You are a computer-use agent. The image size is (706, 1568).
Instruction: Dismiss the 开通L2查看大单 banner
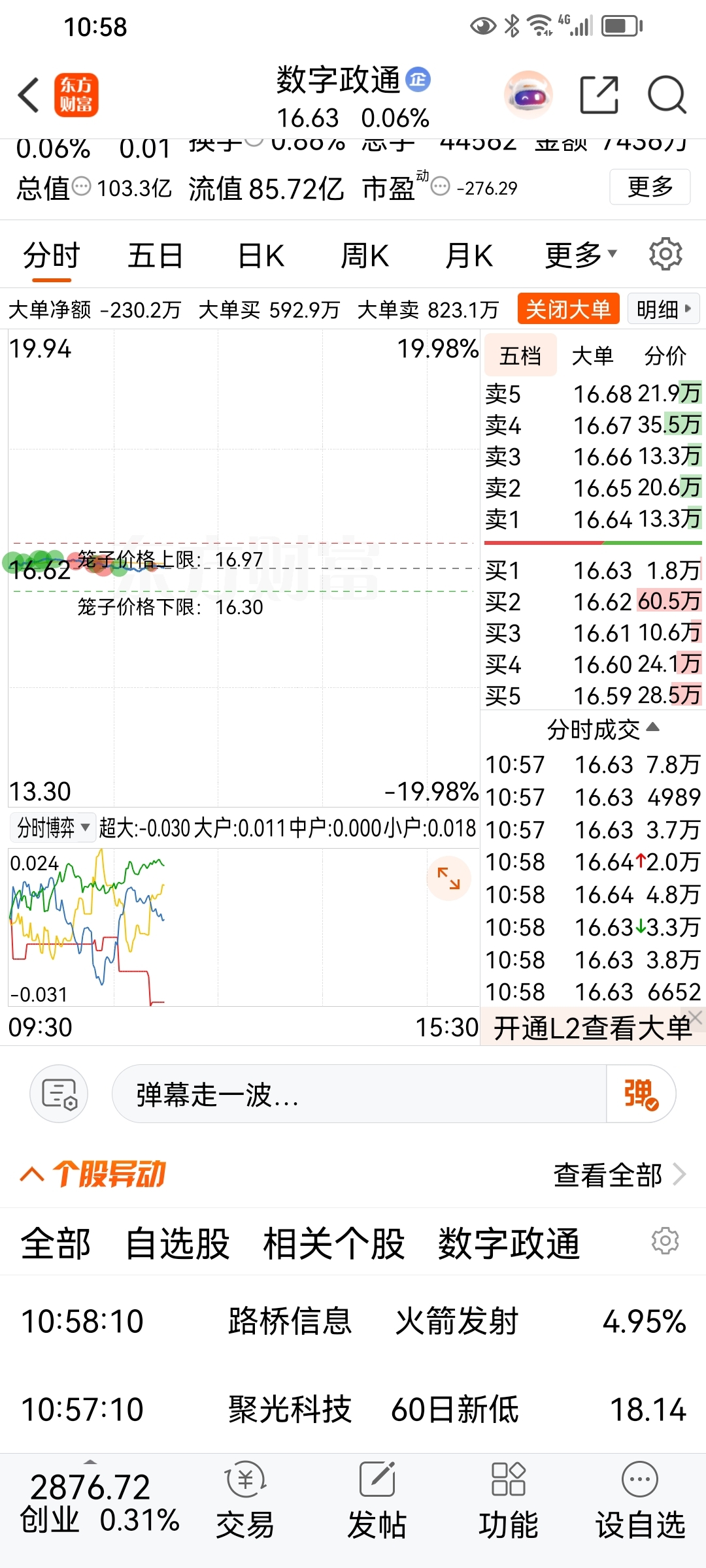coord(696,1017)
